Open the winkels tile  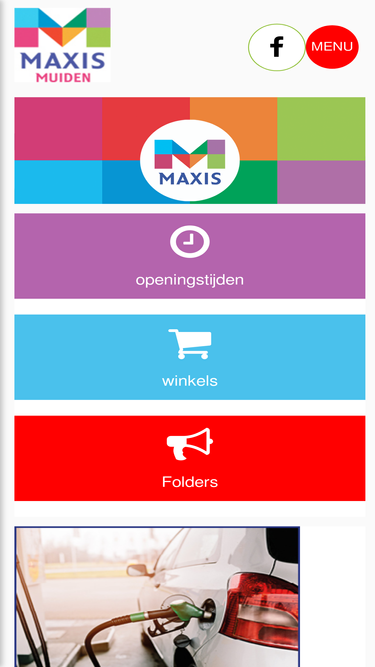(190, 357)
